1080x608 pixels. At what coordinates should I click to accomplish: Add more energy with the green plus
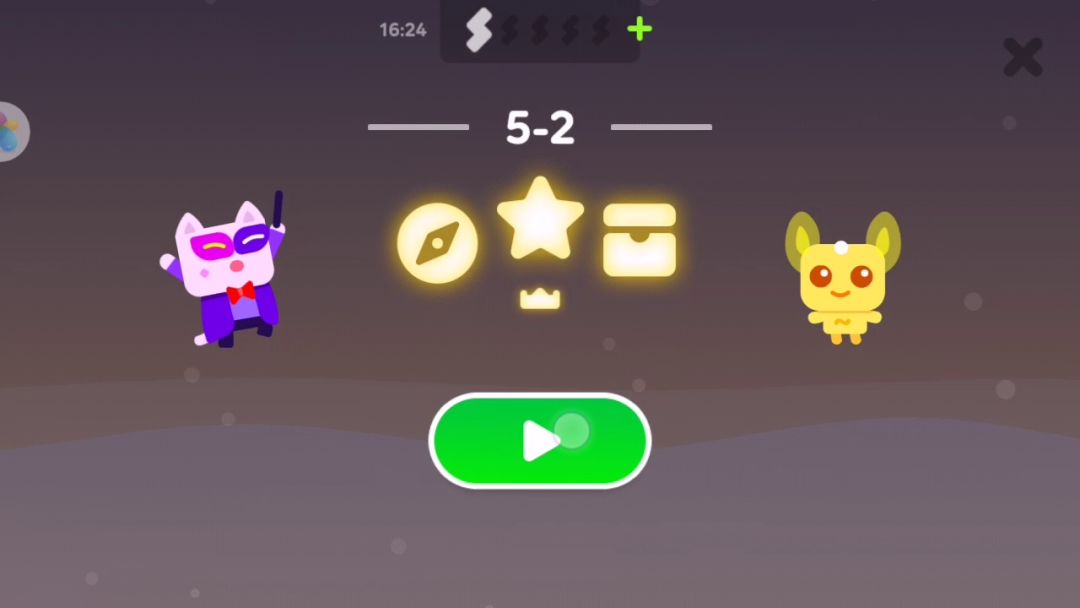pos(639,29)
